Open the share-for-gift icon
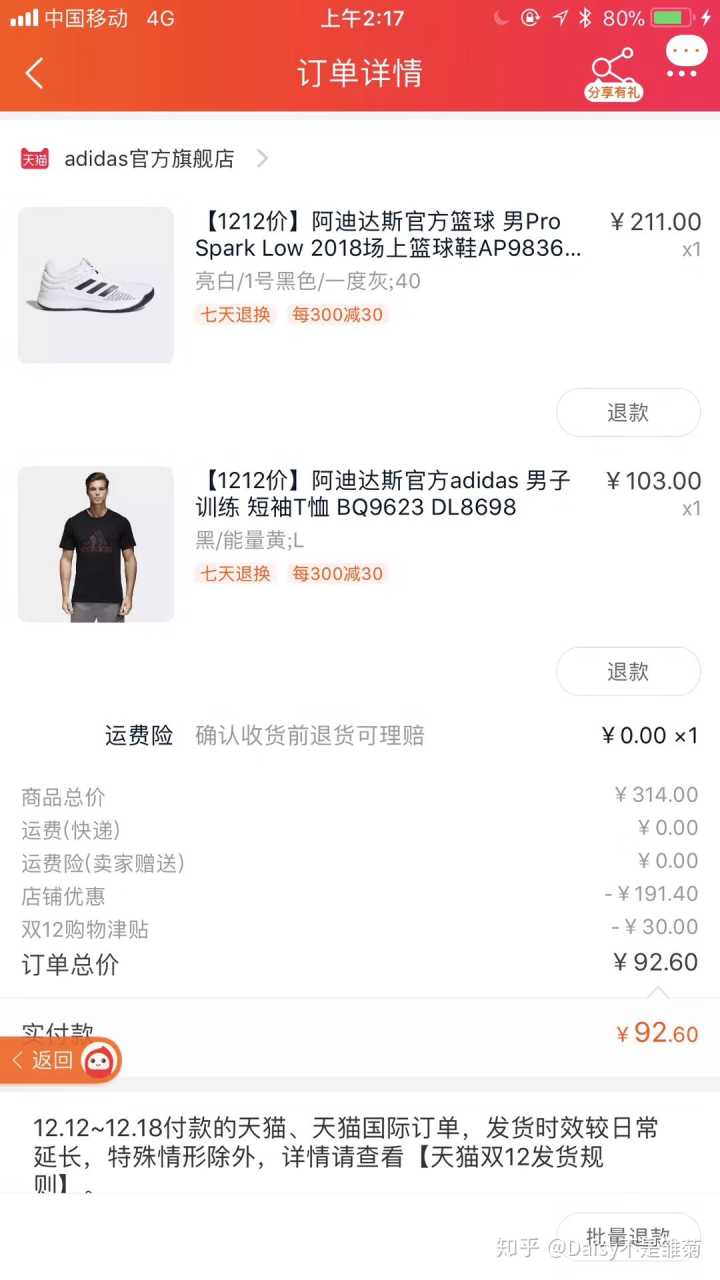Screen dimensions: 720x1280 pos(612,72)
